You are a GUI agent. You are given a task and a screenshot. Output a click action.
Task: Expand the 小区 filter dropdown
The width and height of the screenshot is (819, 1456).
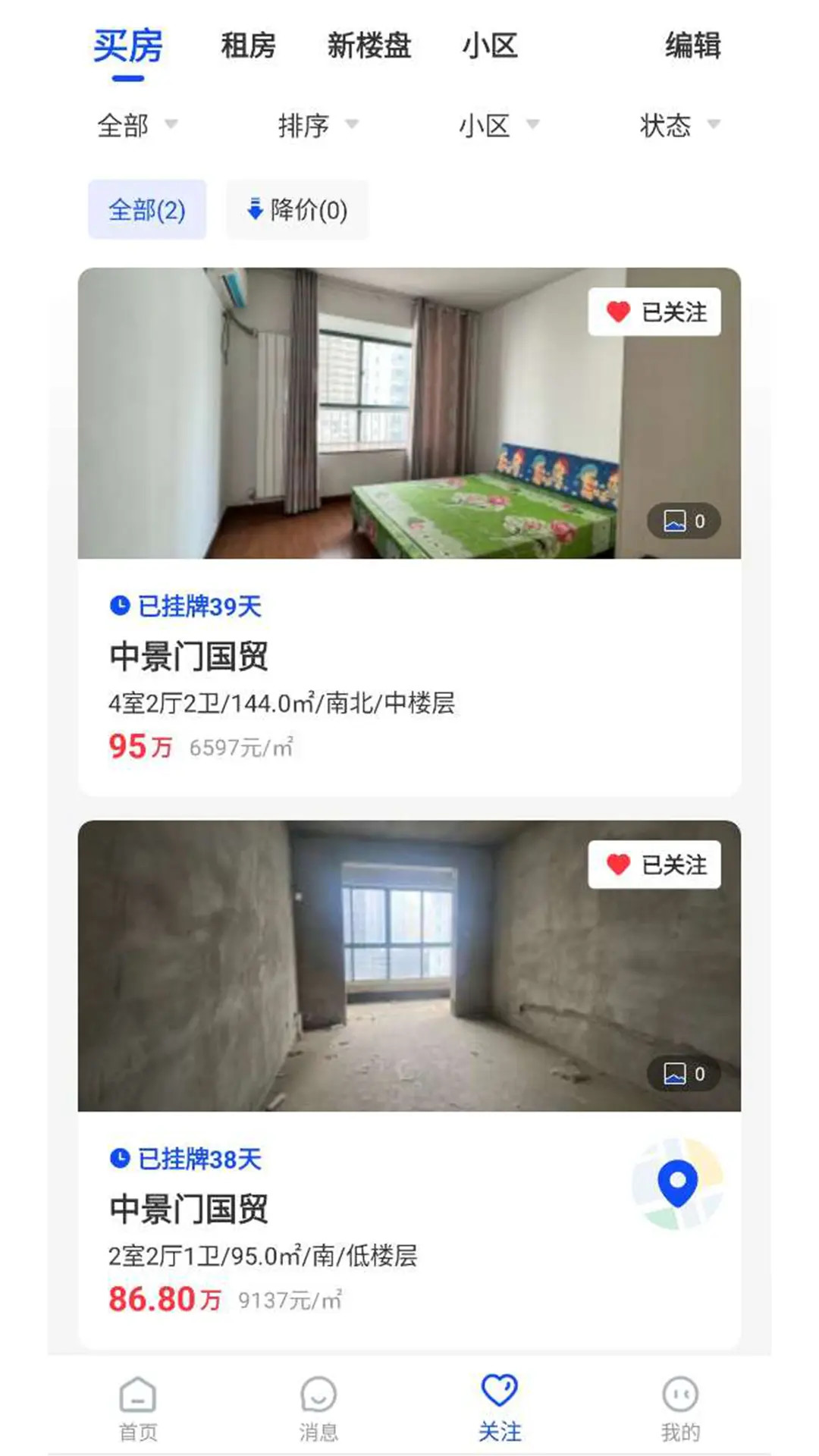point(498,126)
